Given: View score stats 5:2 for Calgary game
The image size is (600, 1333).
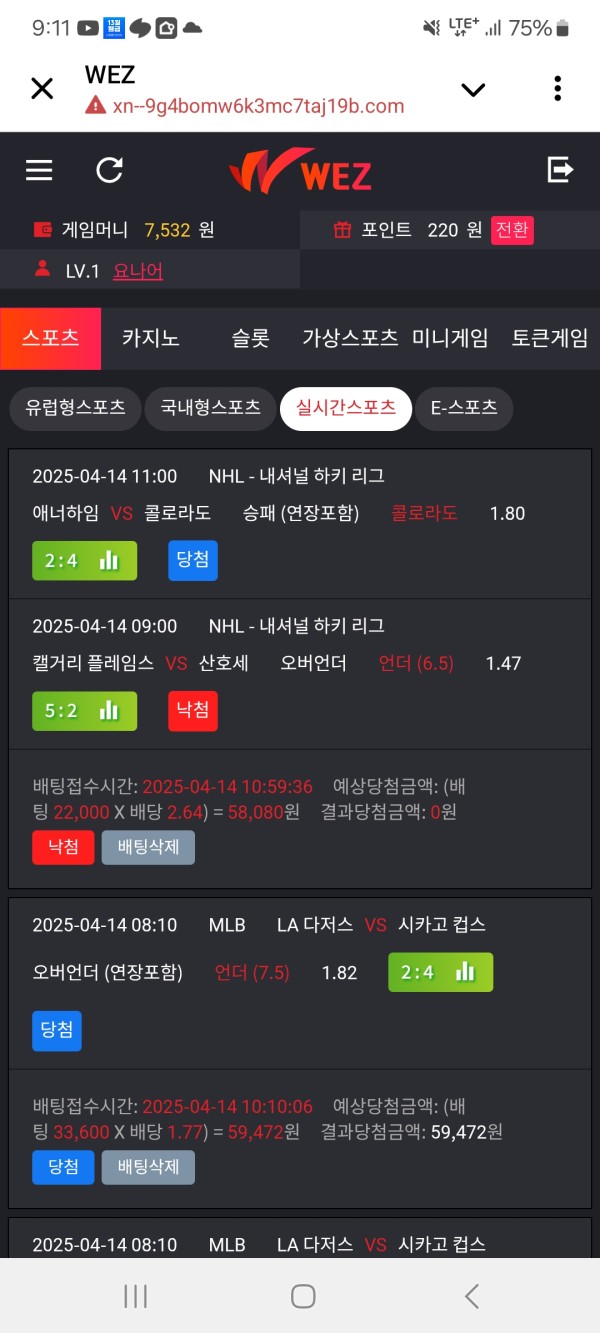Looking at the screenshot, I should pos(84,711).
